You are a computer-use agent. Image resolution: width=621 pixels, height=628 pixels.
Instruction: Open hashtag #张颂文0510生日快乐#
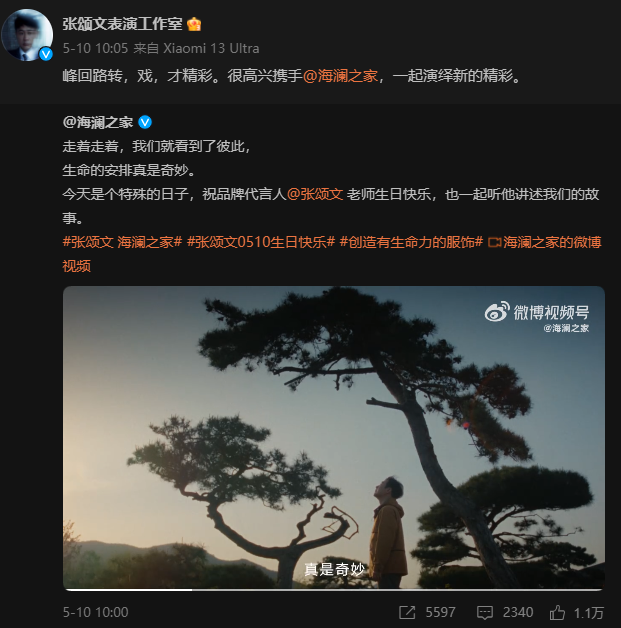pos(260,242)
